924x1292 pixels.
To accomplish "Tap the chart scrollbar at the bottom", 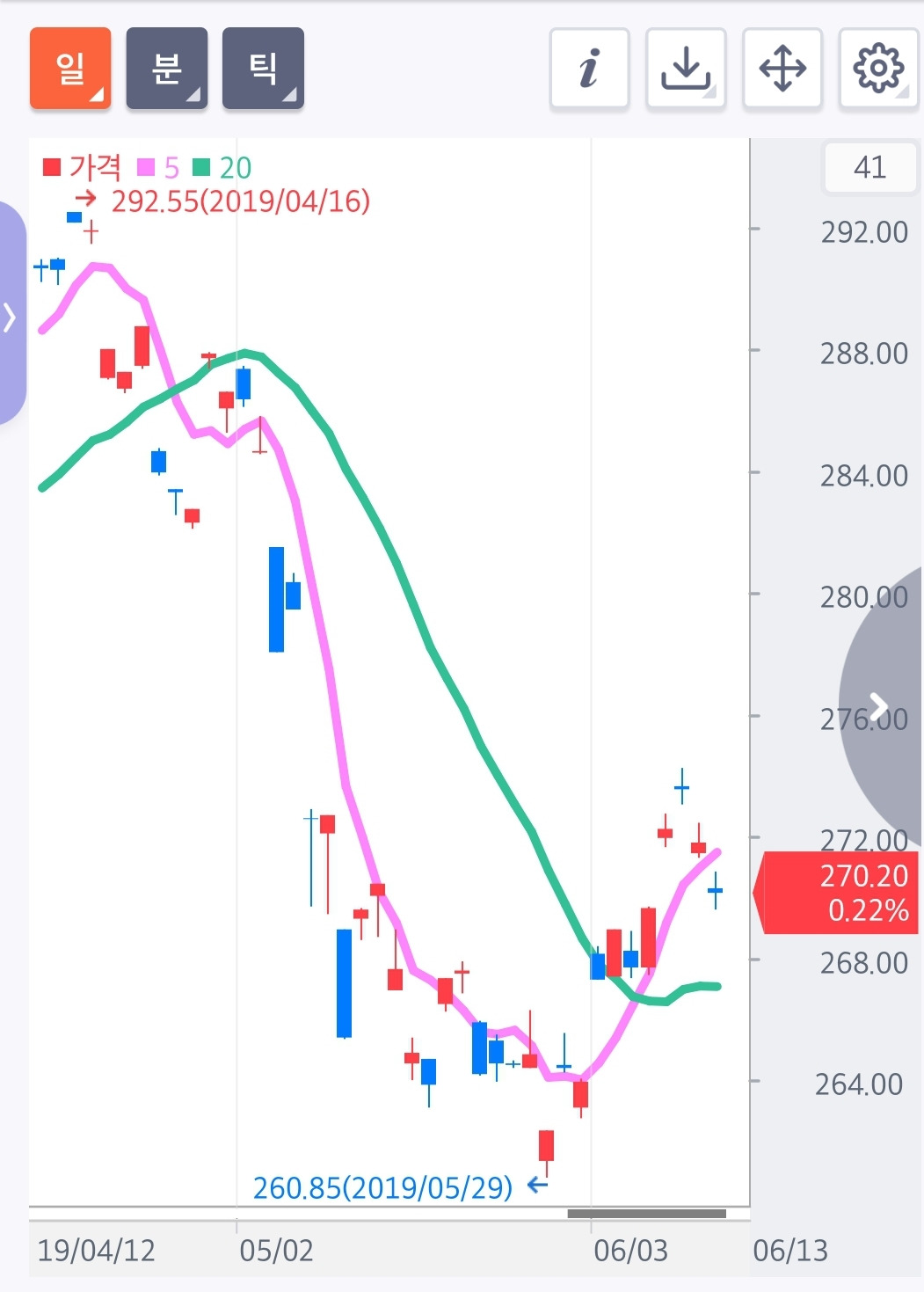I will (x=647, y=1214).
